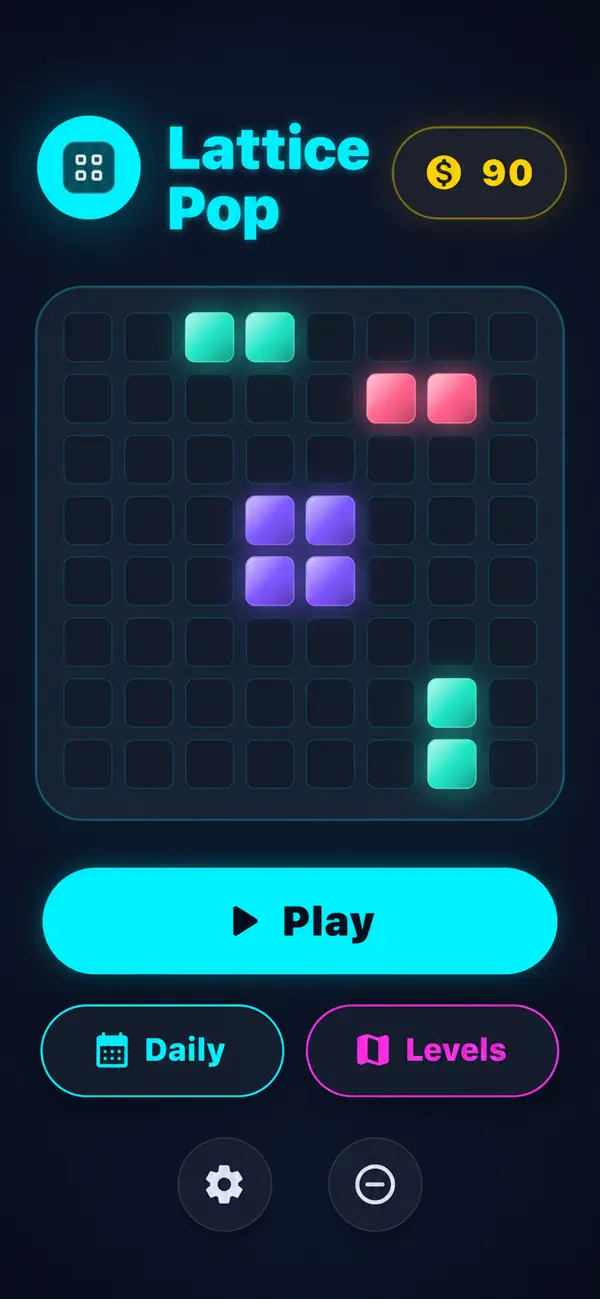This screenshot has height=1299, width=600.
Task: Start a game with the Play button
Action: [x=300, y=921]
